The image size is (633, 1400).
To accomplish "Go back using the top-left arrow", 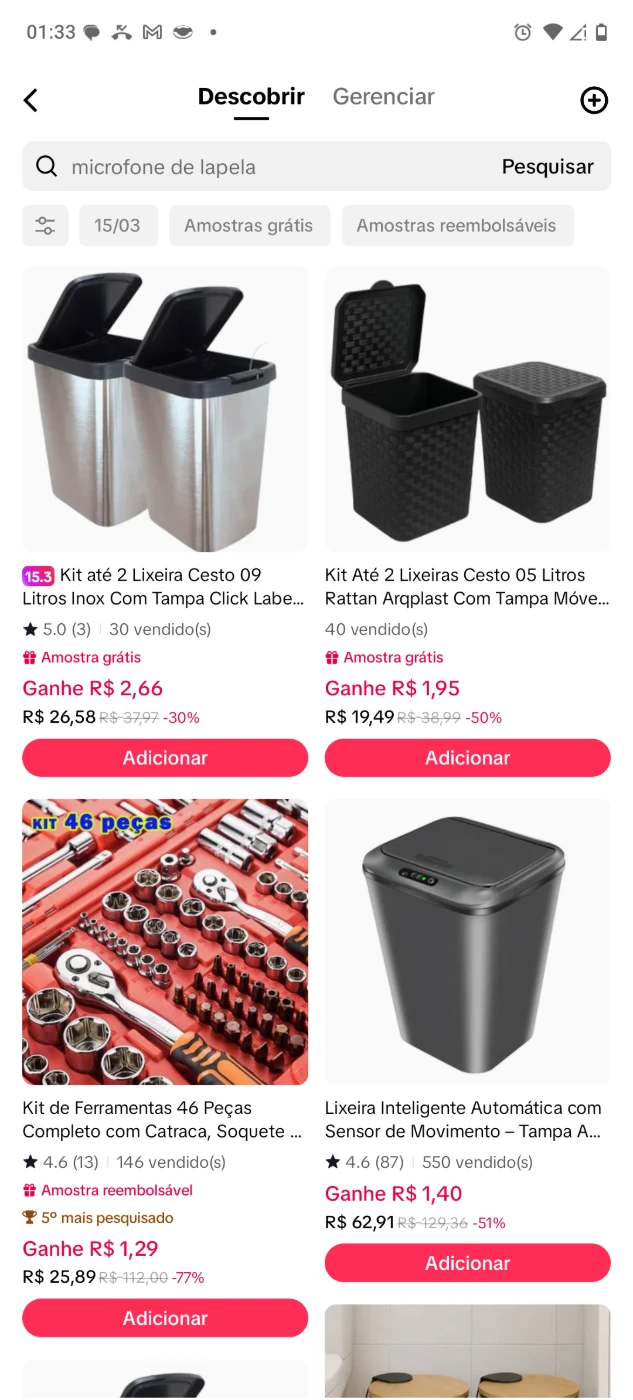I will click(x=31, y=100).
